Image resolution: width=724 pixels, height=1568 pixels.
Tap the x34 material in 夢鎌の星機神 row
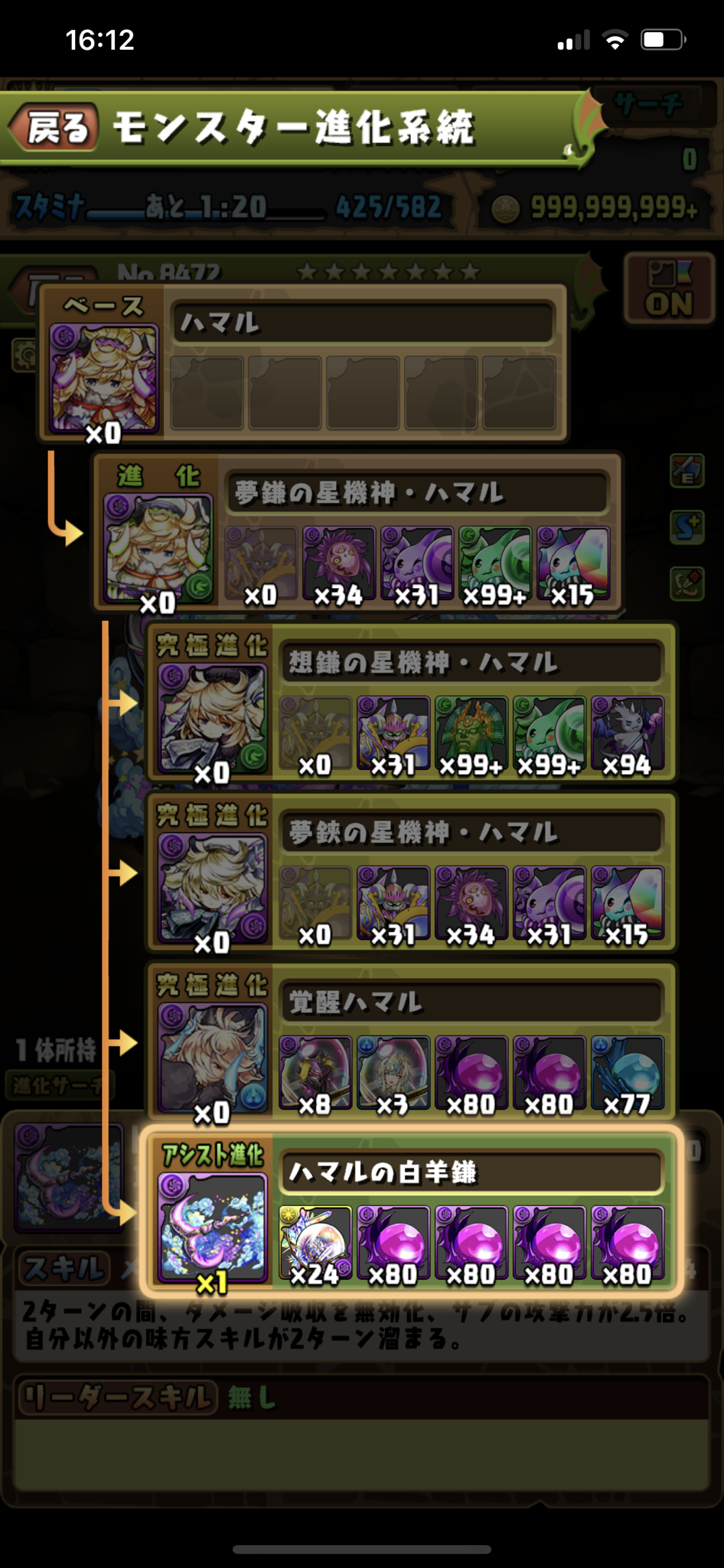pos(339,563)
